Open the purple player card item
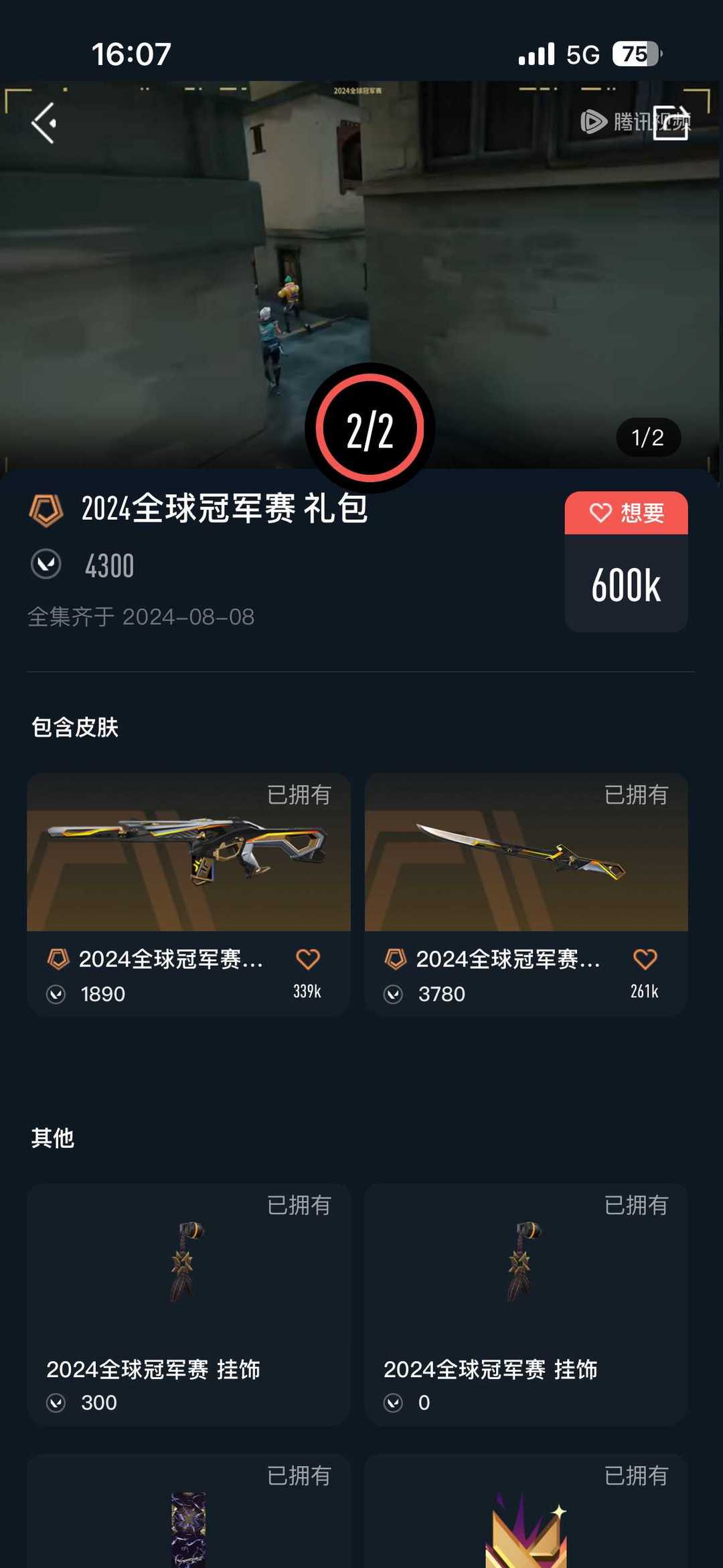The height and width of the screenshot is (1568, 723). [x=188, y=1520]
